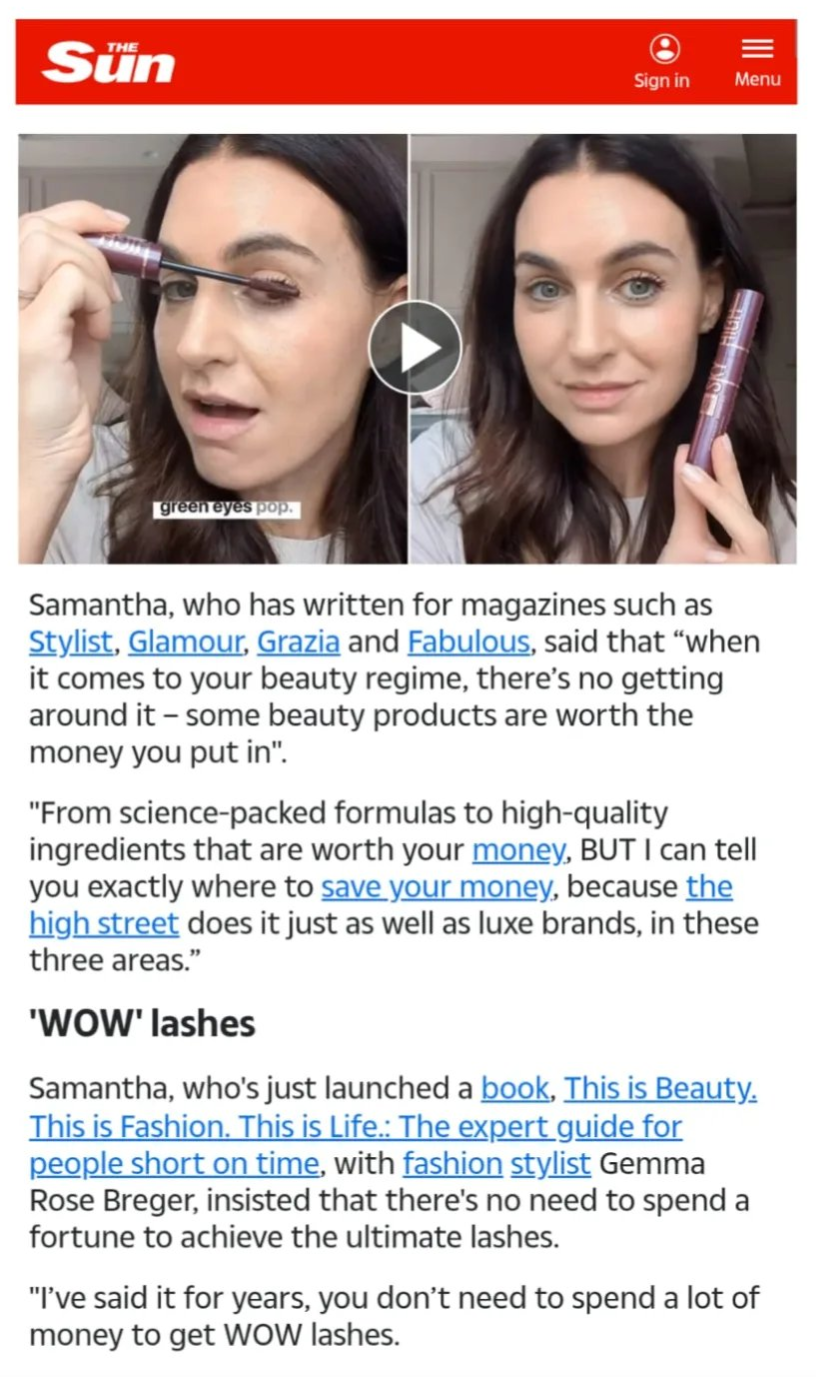Tap Sign in at the top
This screenshot has width=816, height=1377.
[x=662, y=62]
